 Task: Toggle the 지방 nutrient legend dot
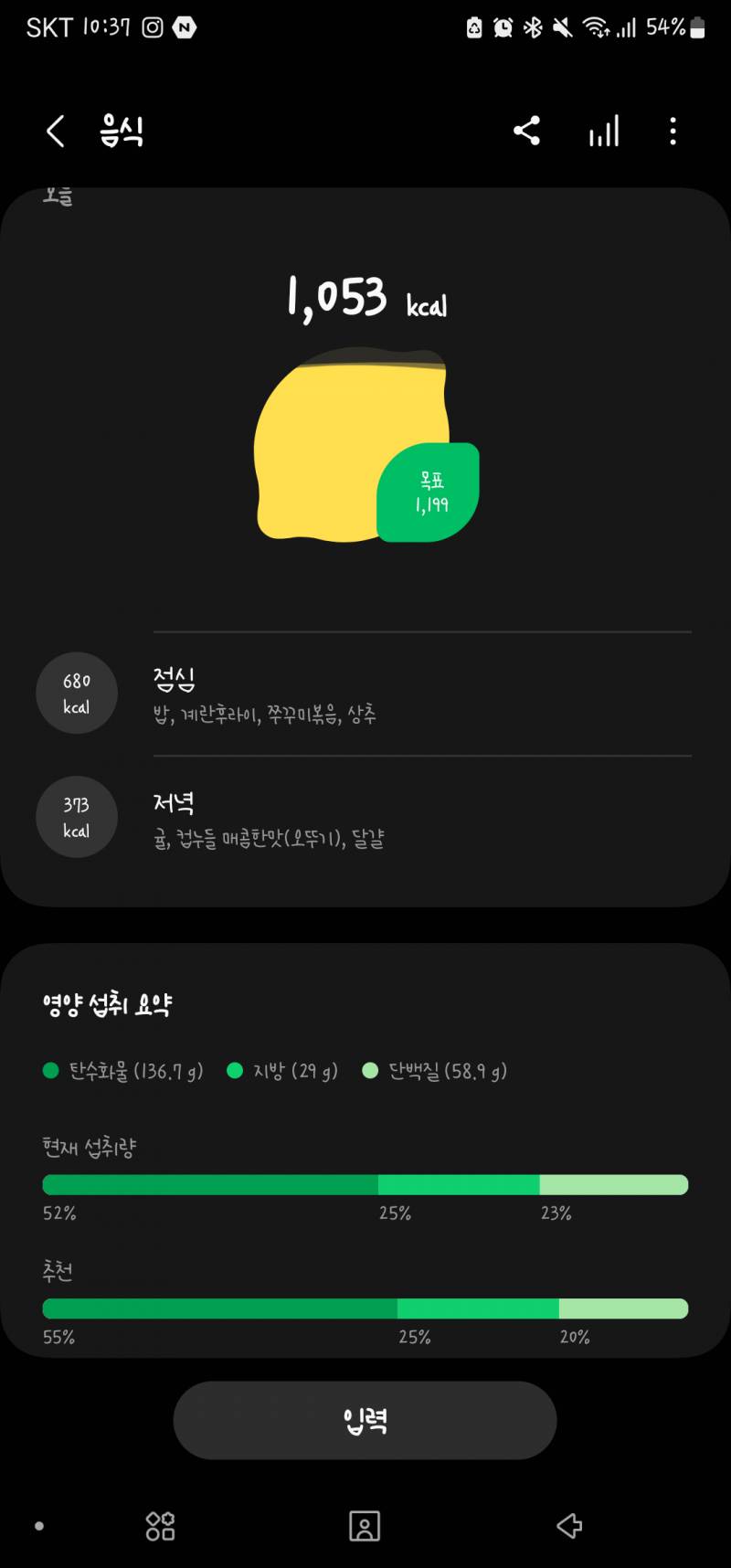click(x=236, y=1070)
